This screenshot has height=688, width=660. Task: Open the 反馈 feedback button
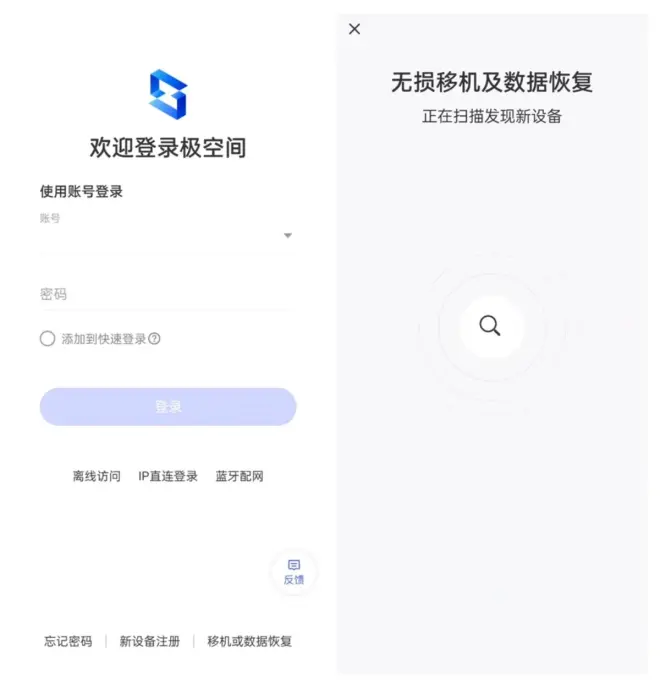coord(293,572)
